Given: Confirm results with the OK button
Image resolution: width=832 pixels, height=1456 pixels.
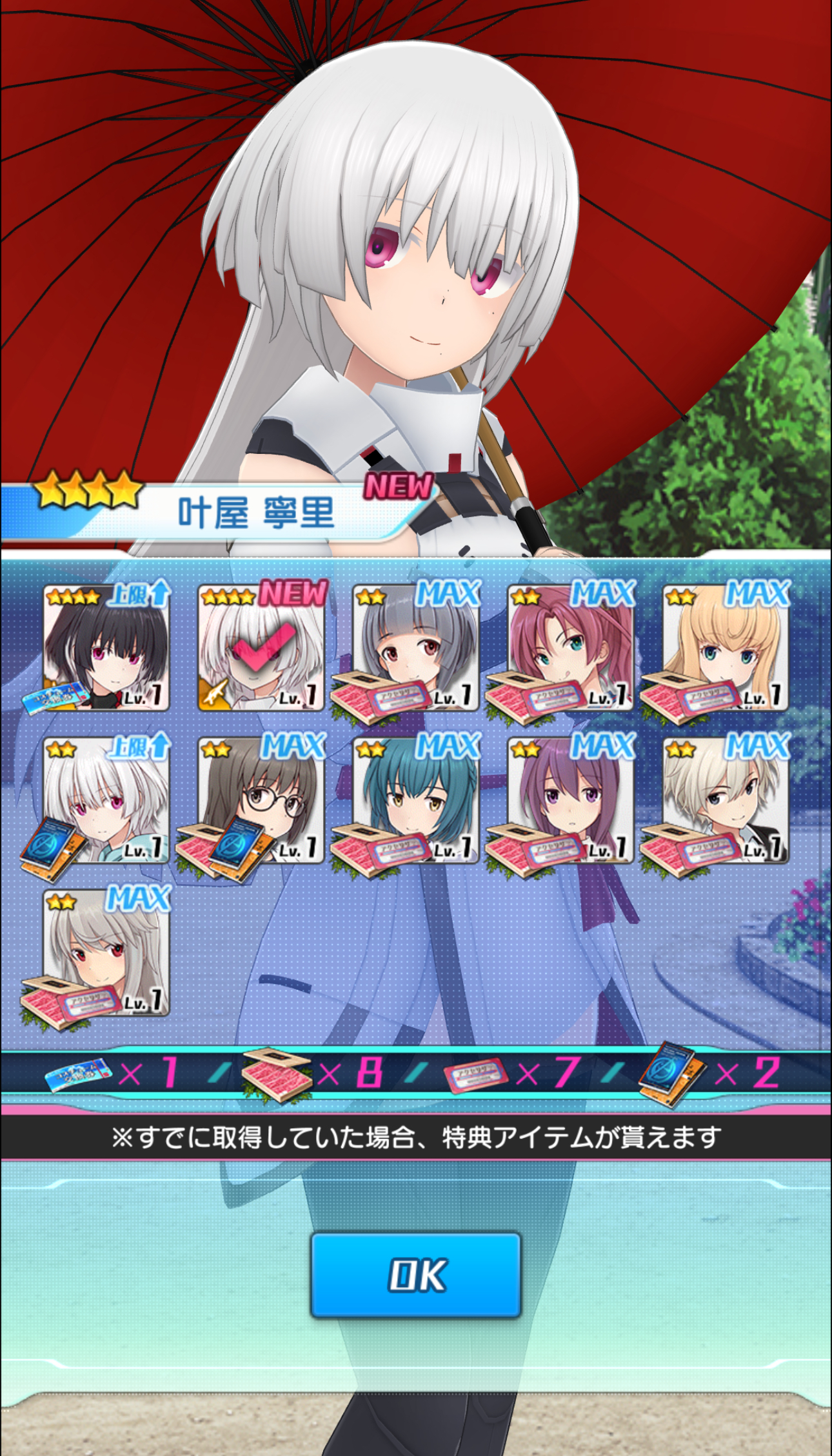Looking at the screenshot, I should pos(416,1275).
